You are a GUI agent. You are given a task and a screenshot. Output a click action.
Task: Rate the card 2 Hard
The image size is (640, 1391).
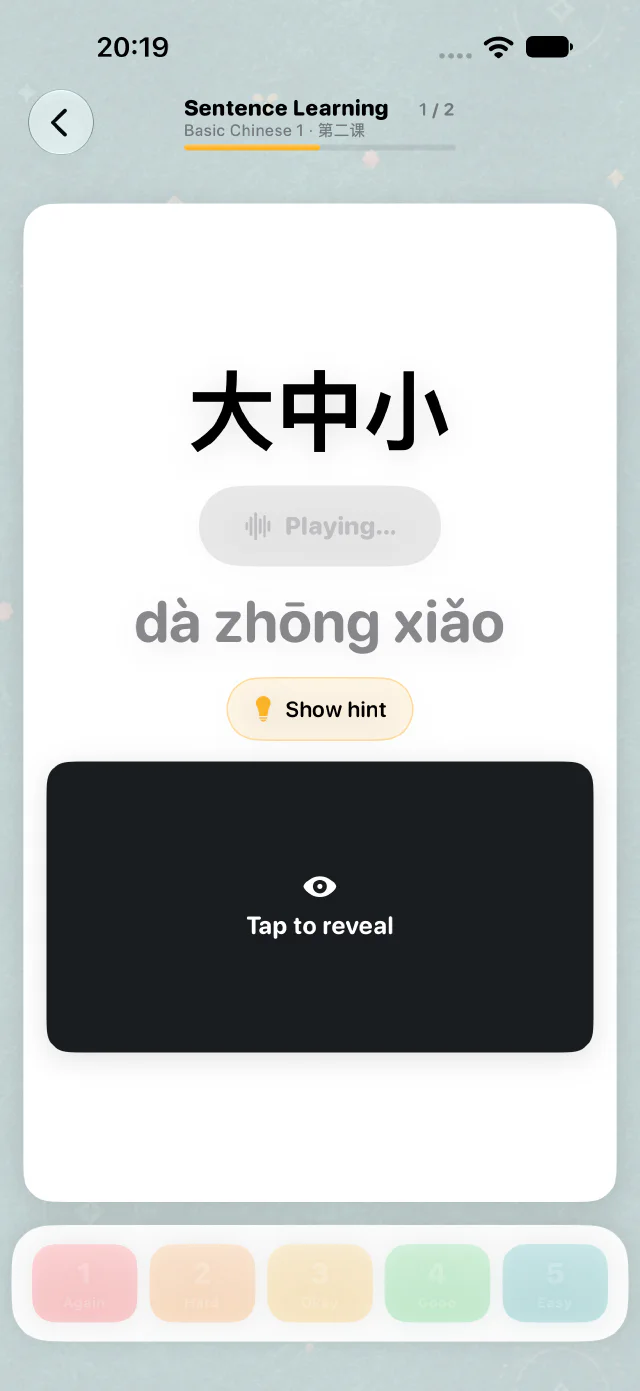[x=202, y=1283]
